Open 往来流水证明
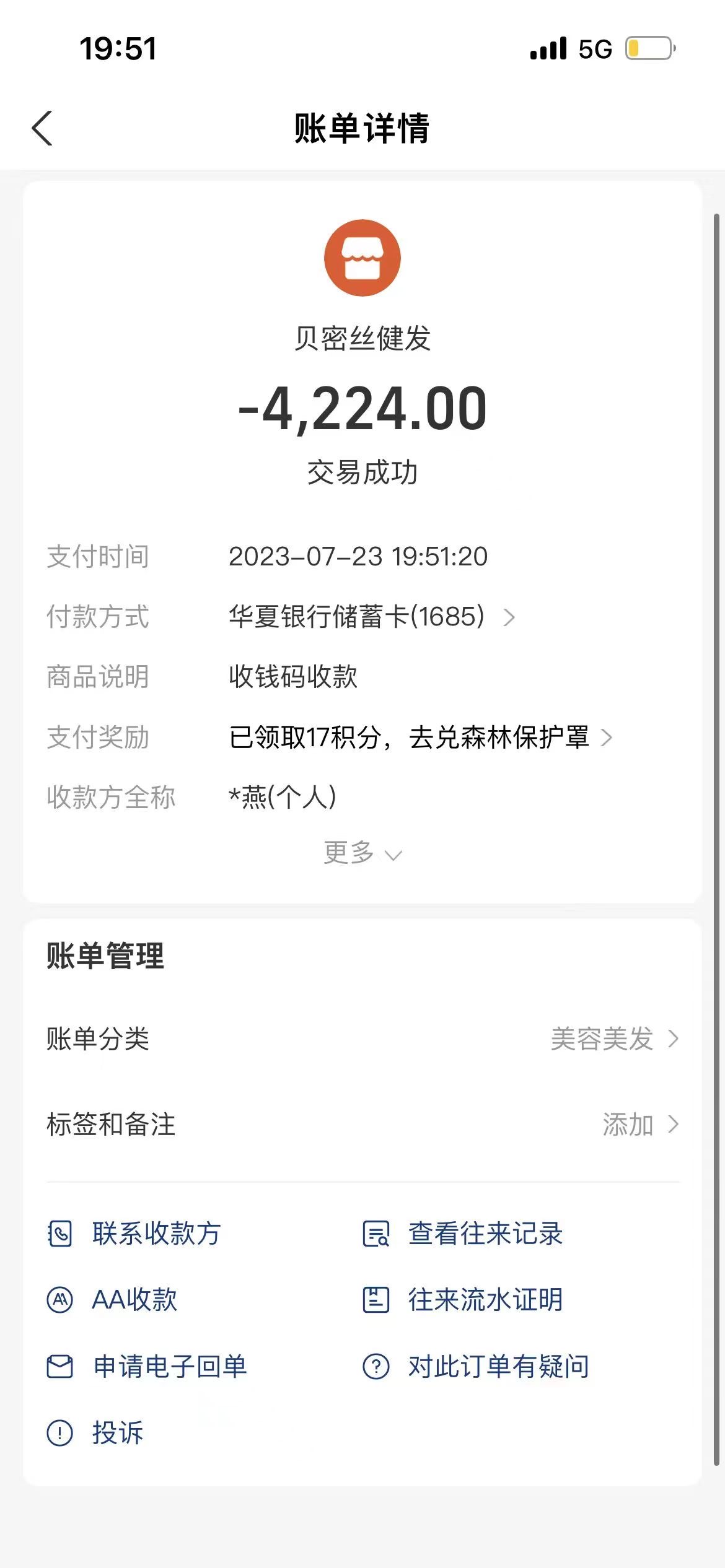The image size is (725, 1568). click(x=462, y=1299)
